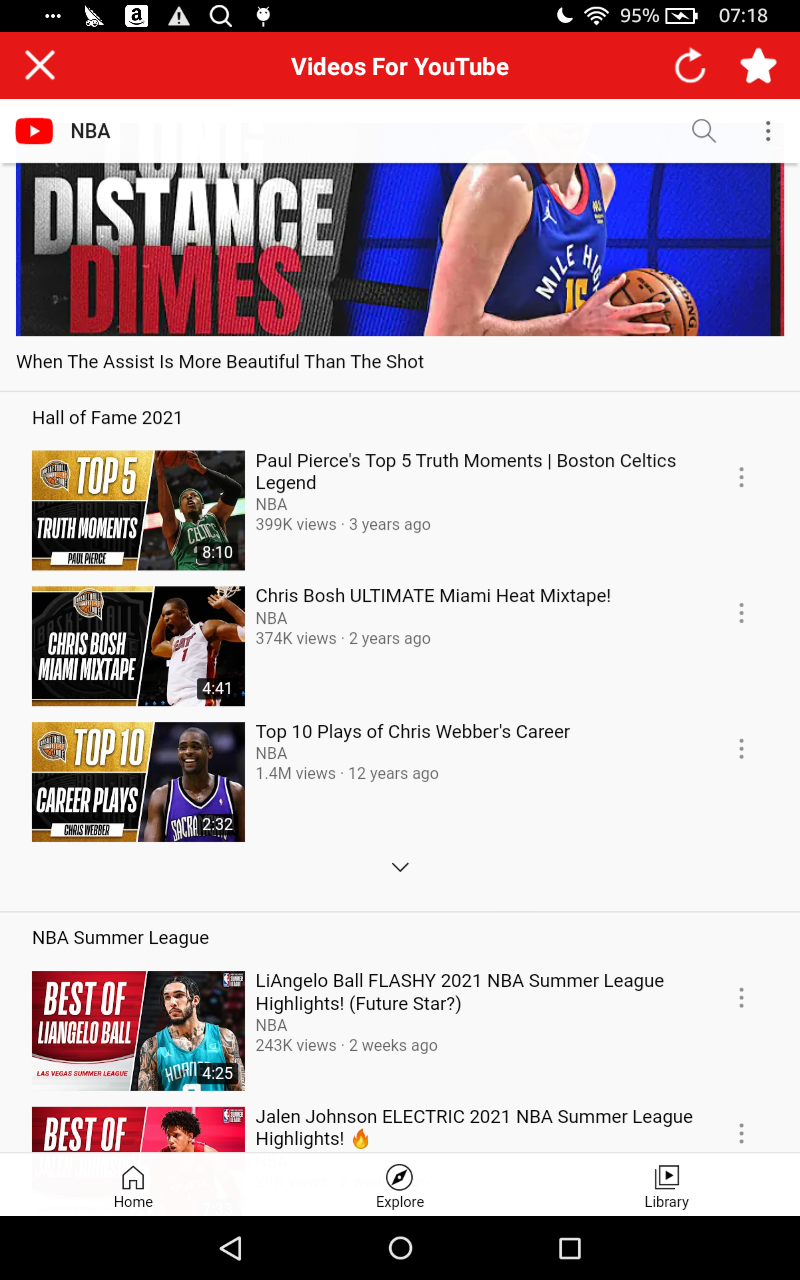This screenshot has width=800, height=1280.
Task: Expand more Hall of Fame 2021 videos
Action: (x=400, y=866)
